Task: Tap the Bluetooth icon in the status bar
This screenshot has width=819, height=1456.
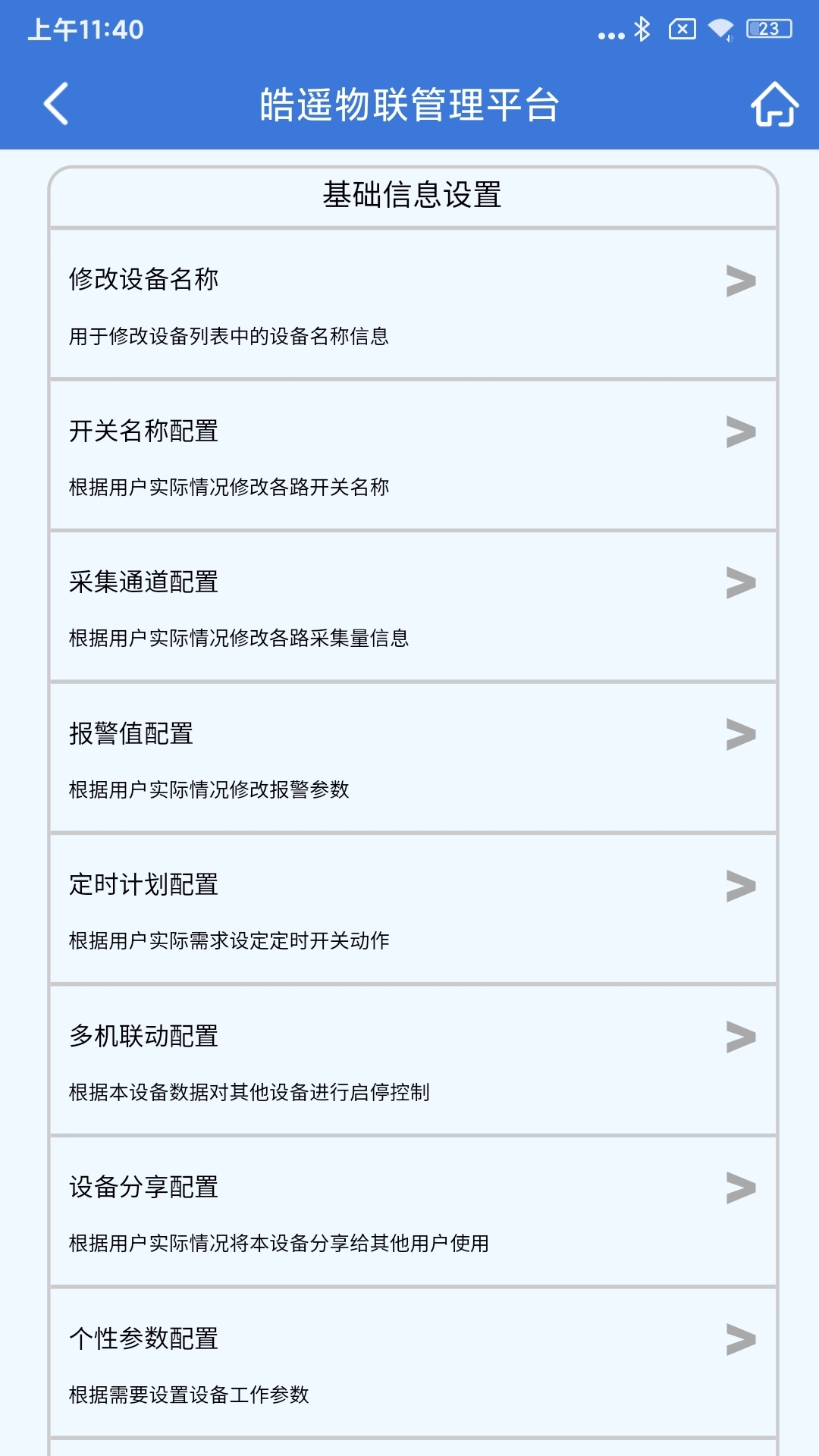Action: pyautogui.click(x=641, y=30)
